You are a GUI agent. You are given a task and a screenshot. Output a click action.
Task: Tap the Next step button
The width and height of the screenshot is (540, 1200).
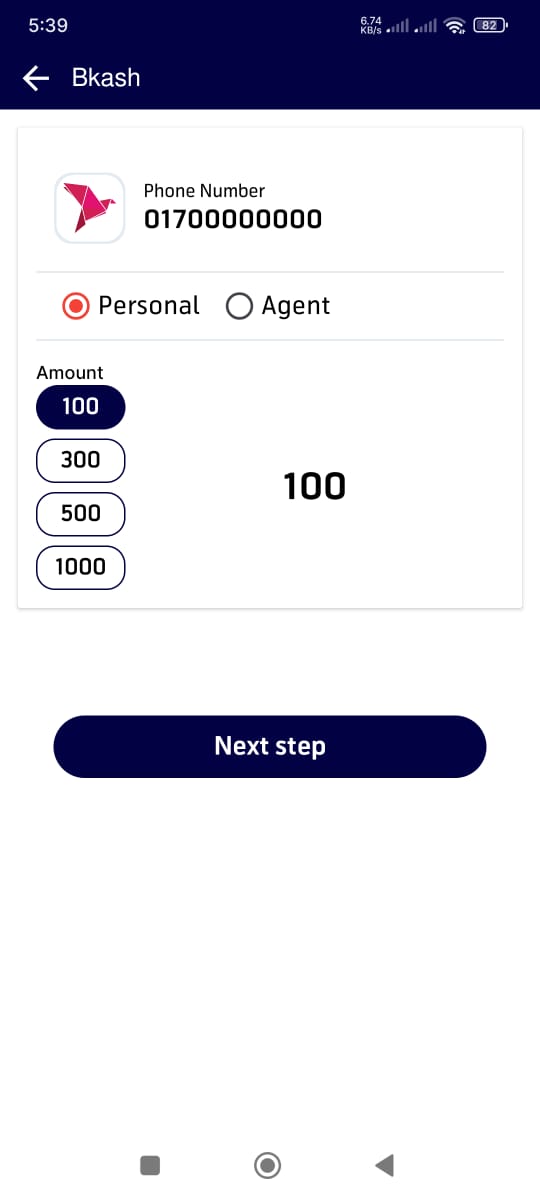[270, 746]
